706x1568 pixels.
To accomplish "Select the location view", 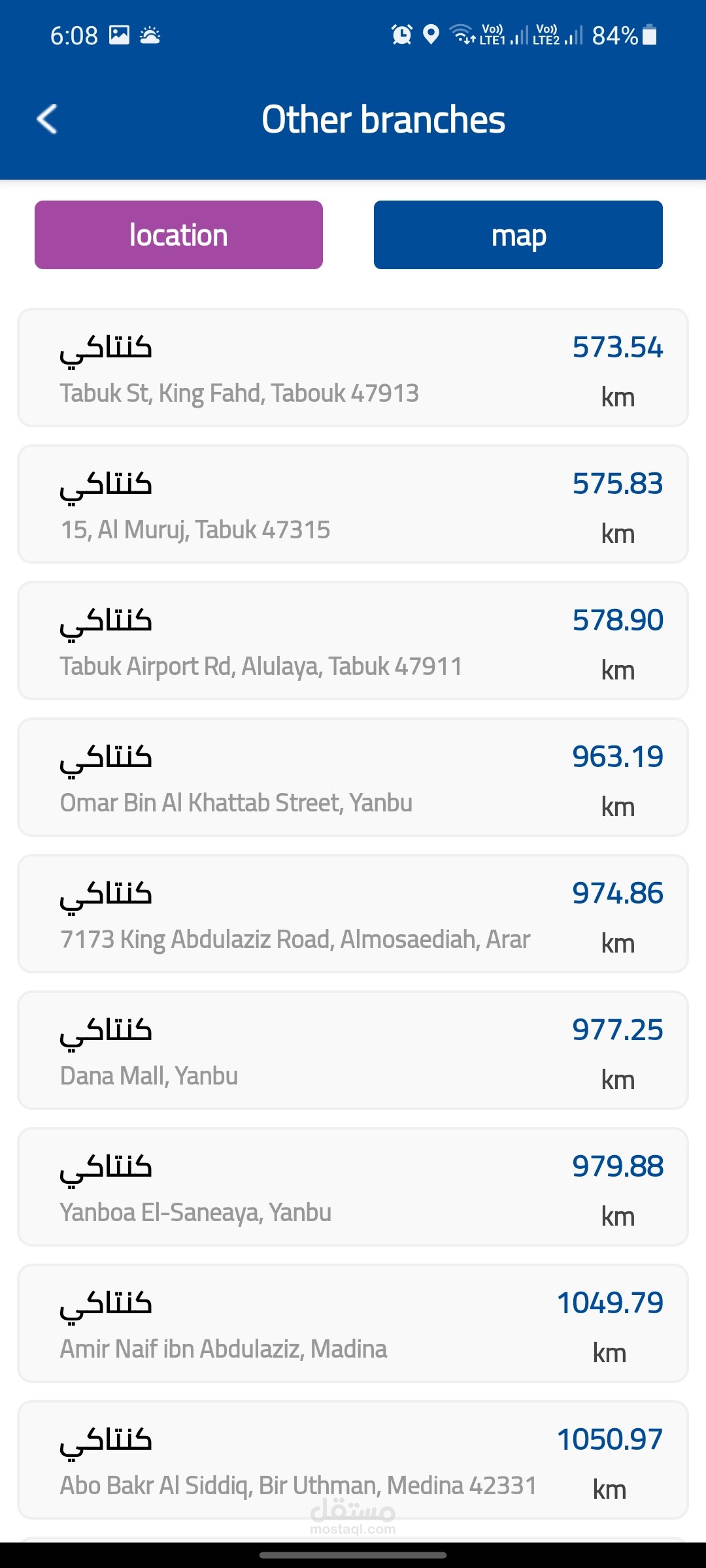I will click(178, 235).
